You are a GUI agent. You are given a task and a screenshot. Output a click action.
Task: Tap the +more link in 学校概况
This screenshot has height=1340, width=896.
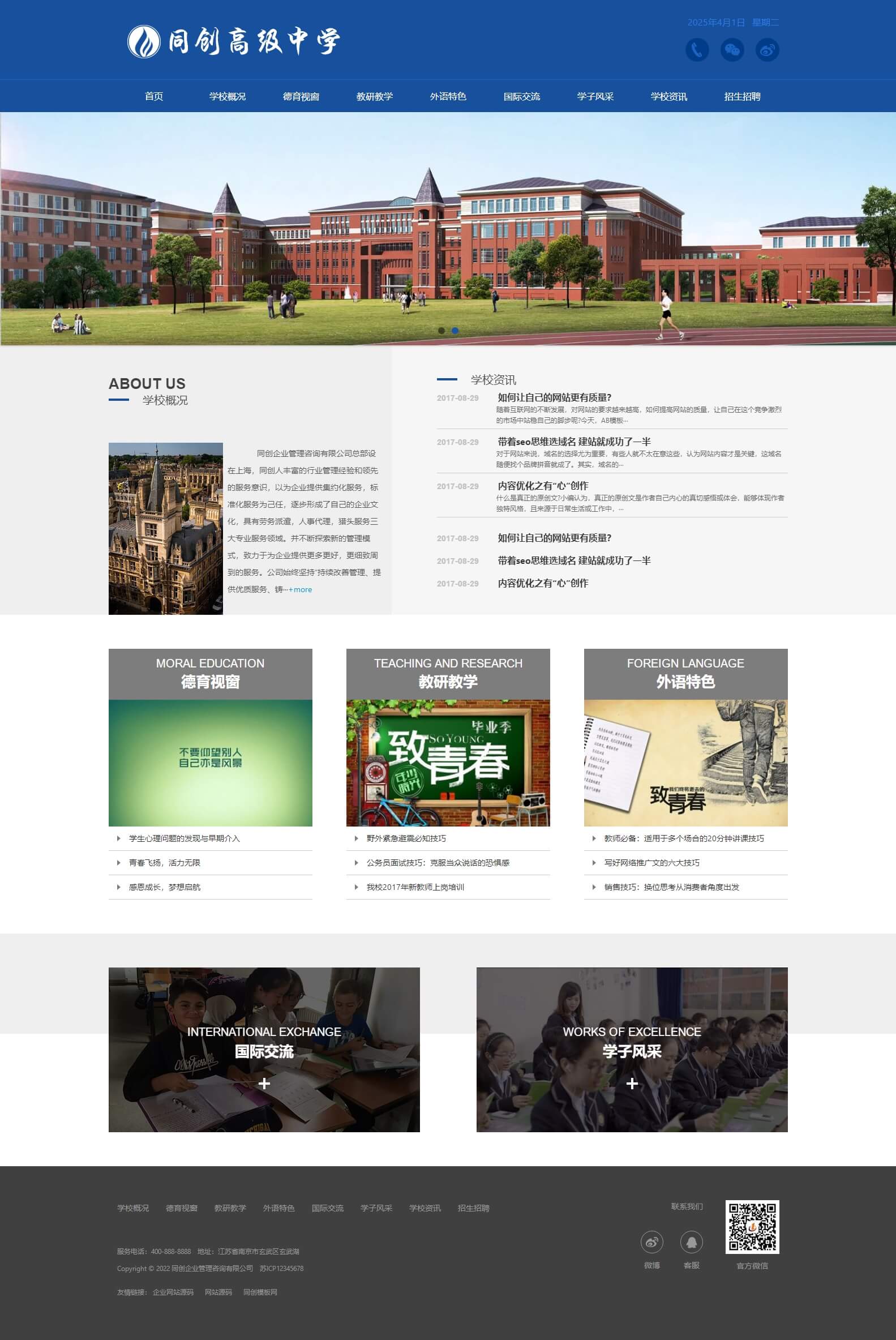tap(301, 589)
